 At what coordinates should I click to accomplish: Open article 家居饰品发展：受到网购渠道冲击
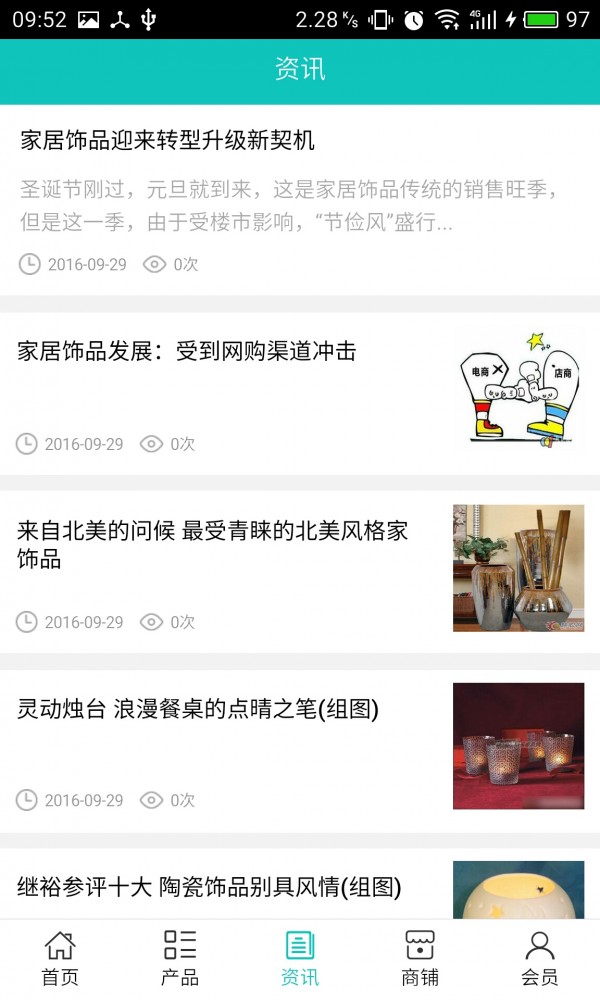point(187,351)
